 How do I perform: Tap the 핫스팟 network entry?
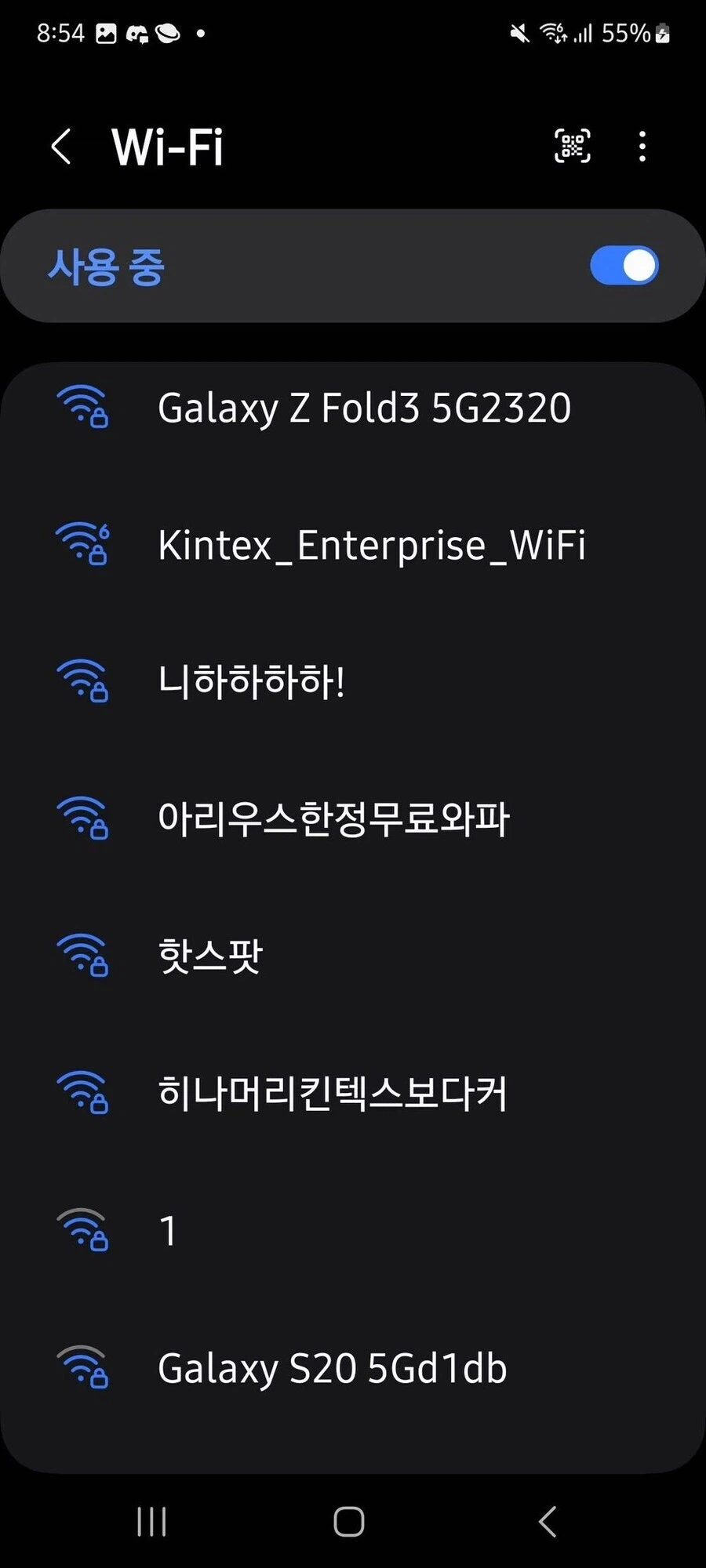[209, 953]
